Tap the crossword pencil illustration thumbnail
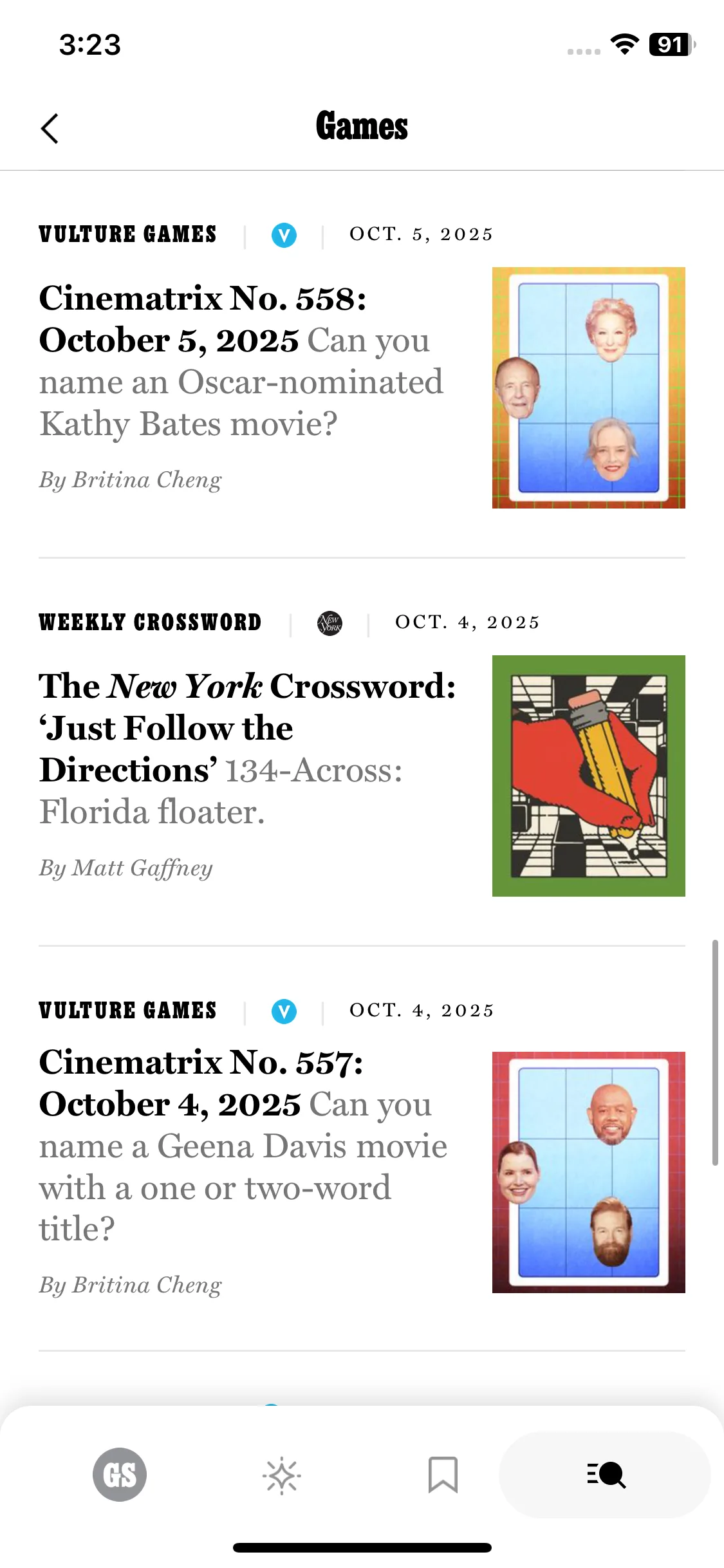 tap(588, 776)
